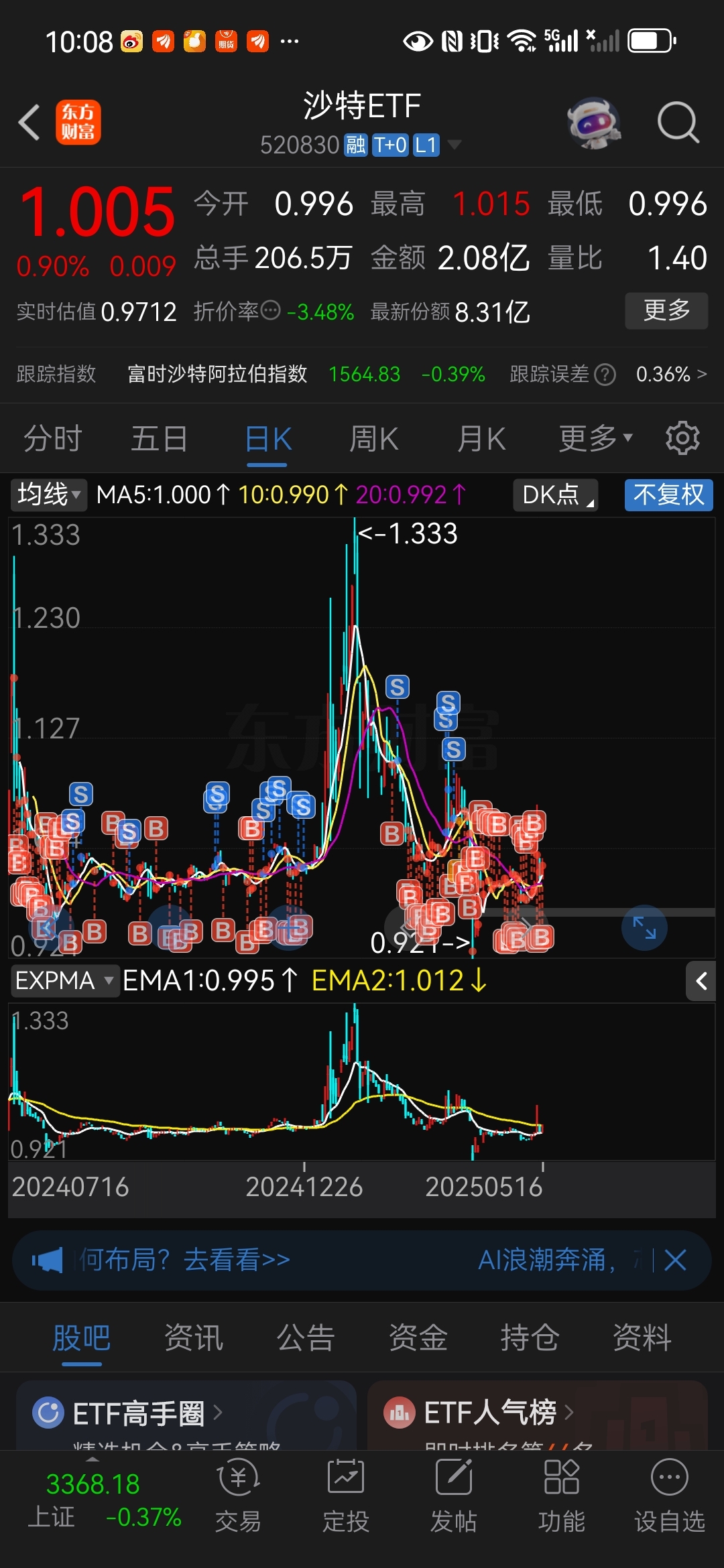The image size is (724, 1568).
Task: Tap 更多 to view more quote details
Action: tap(666, 310)
